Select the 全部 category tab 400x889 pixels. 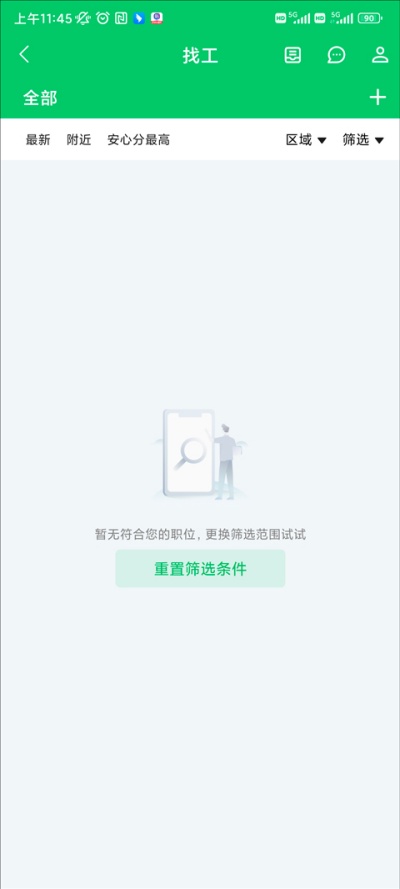[x=40, y=98]
